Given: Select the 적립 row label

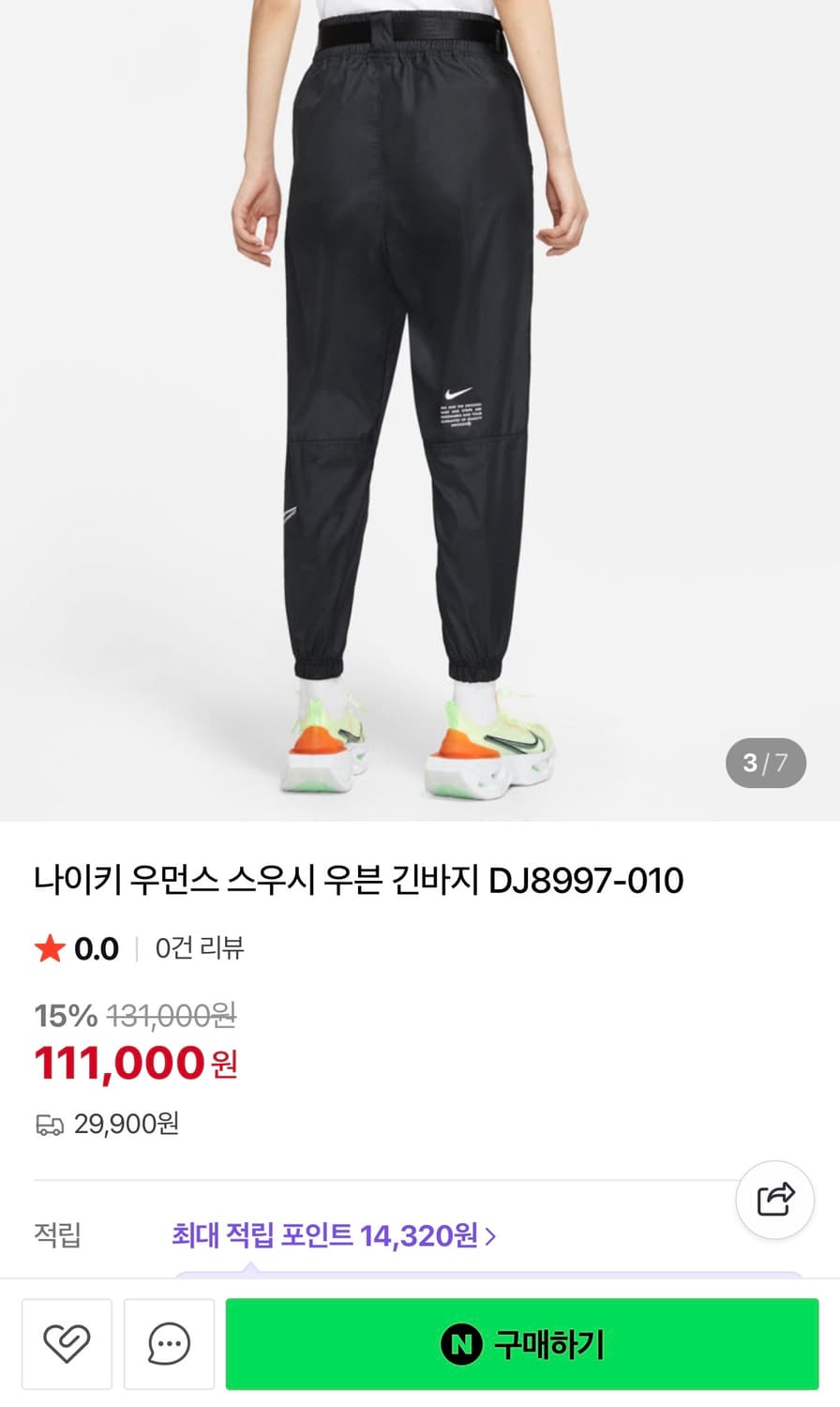Looking at the screenshot, I should [x=55, y=1237].
